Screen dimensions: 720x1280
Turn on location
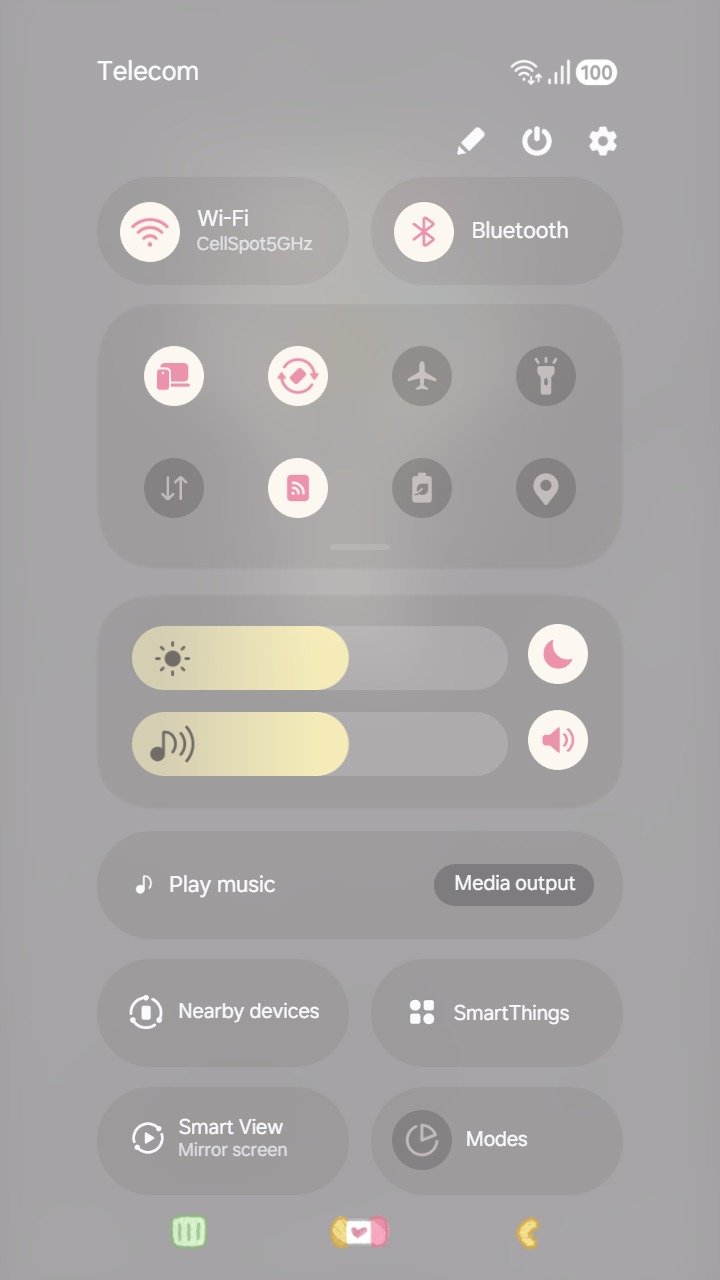coord(546,488)
